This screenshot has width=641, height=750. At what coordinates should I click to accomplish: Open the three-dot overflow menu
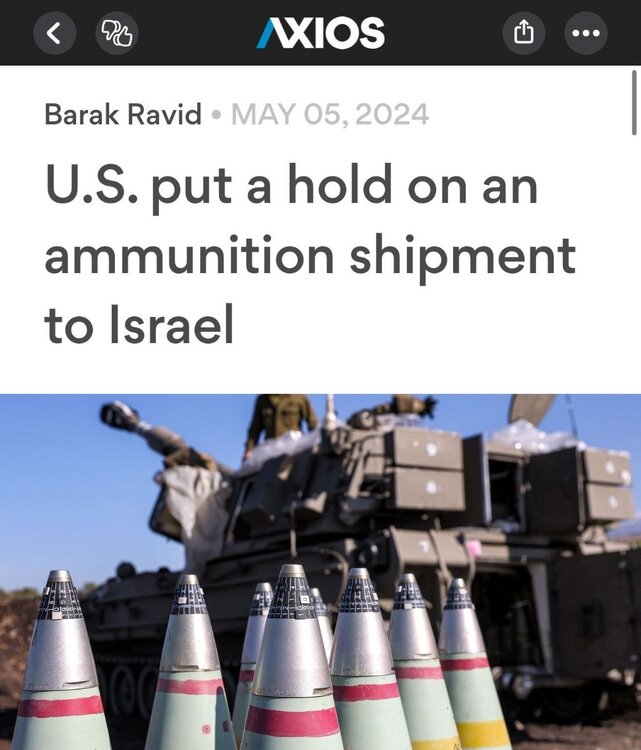coord(585,33)
